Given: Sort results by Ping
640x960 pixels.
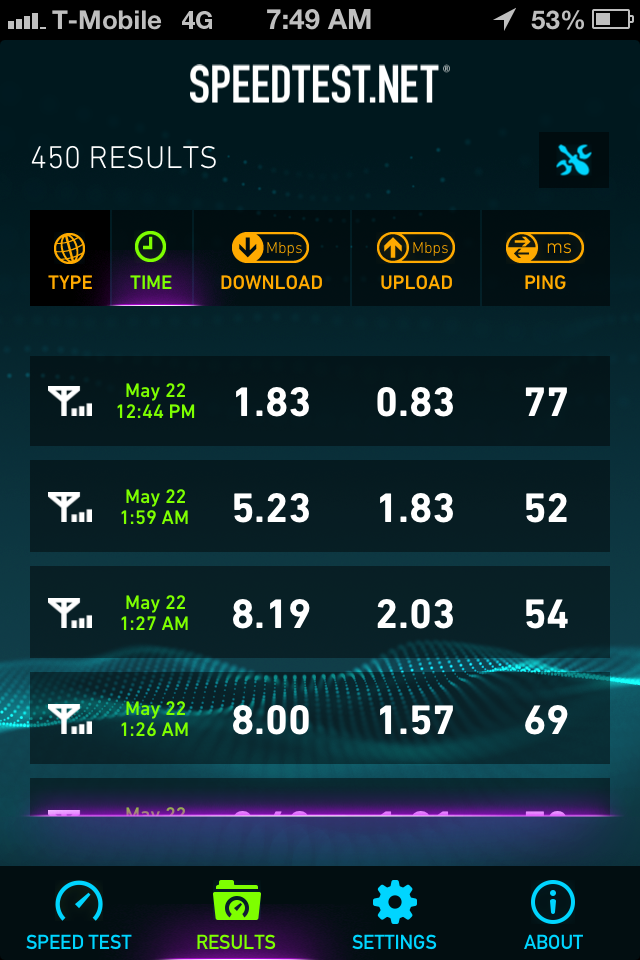Looking at the screenshot, I should click(x=545, y=259).
